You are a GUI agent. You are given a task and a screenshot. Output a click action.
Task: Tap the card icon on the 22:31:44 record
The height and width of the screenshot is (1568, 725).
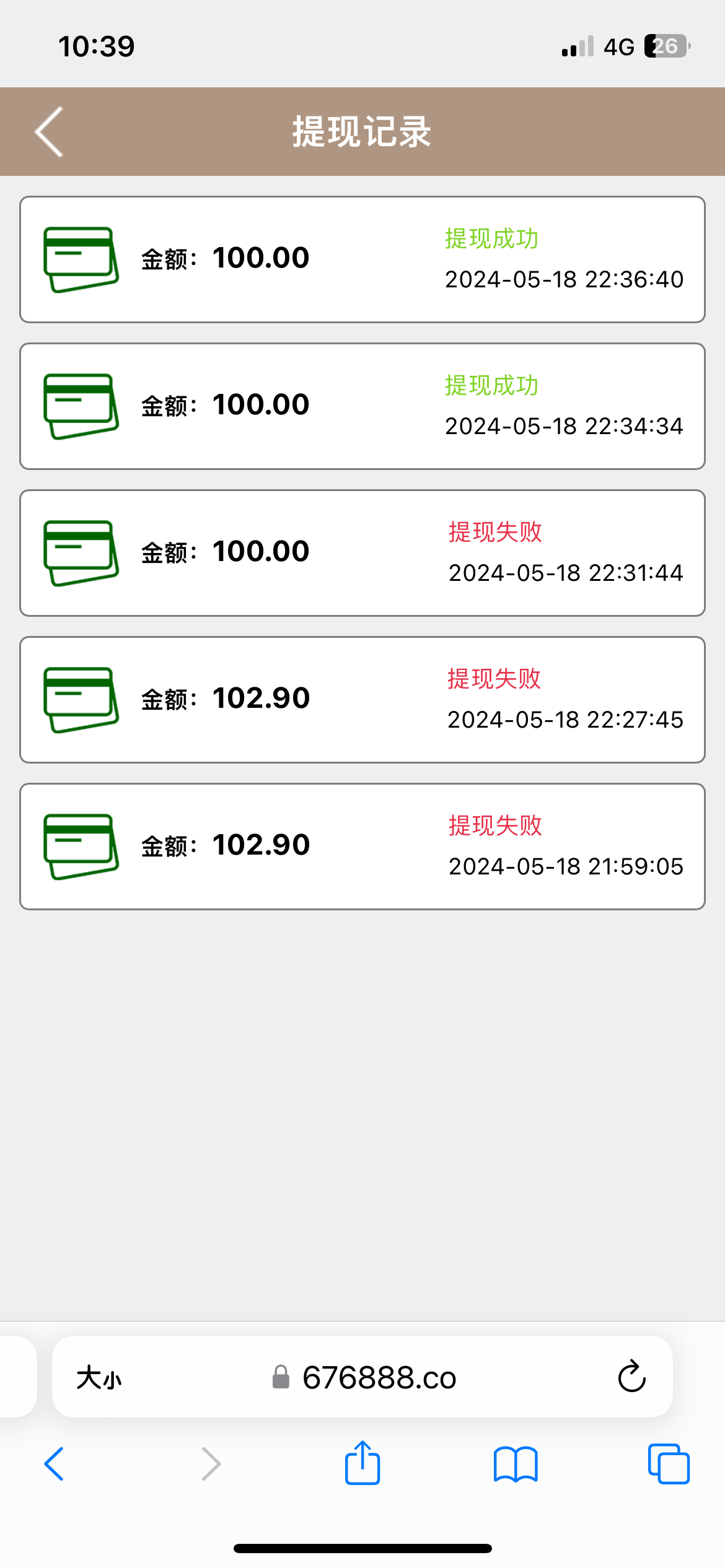[x=81, y=550]
